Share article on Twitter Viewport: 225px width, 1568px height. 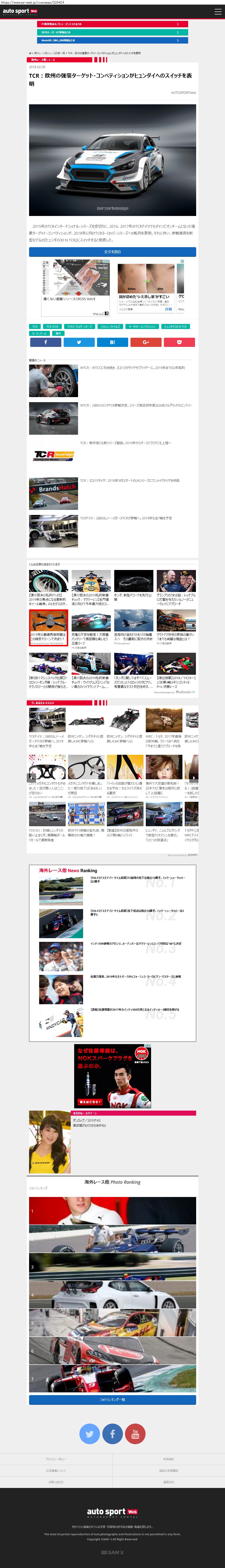click(79, 342)
